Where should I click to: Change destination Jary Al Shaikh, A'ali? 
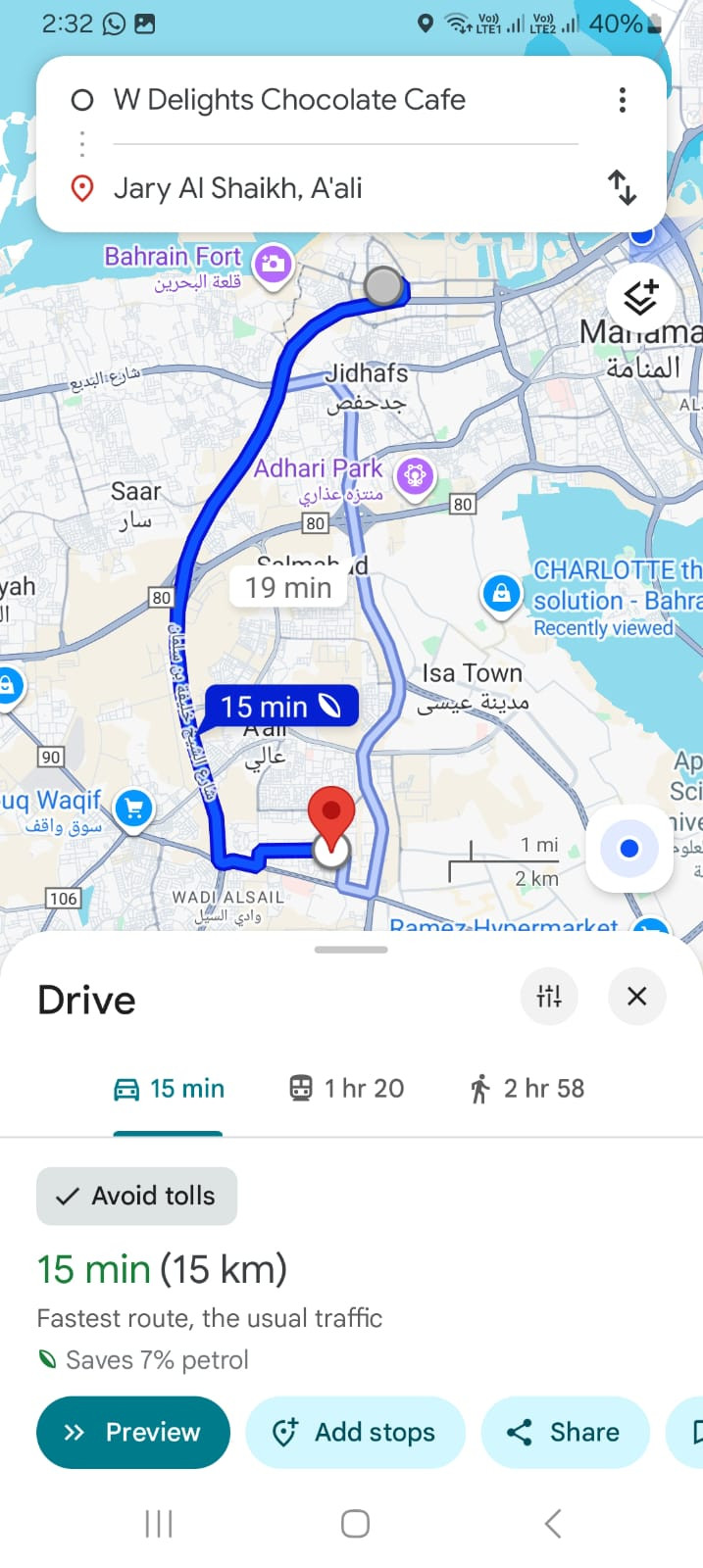pyautogui.click(x=238, y=188)
